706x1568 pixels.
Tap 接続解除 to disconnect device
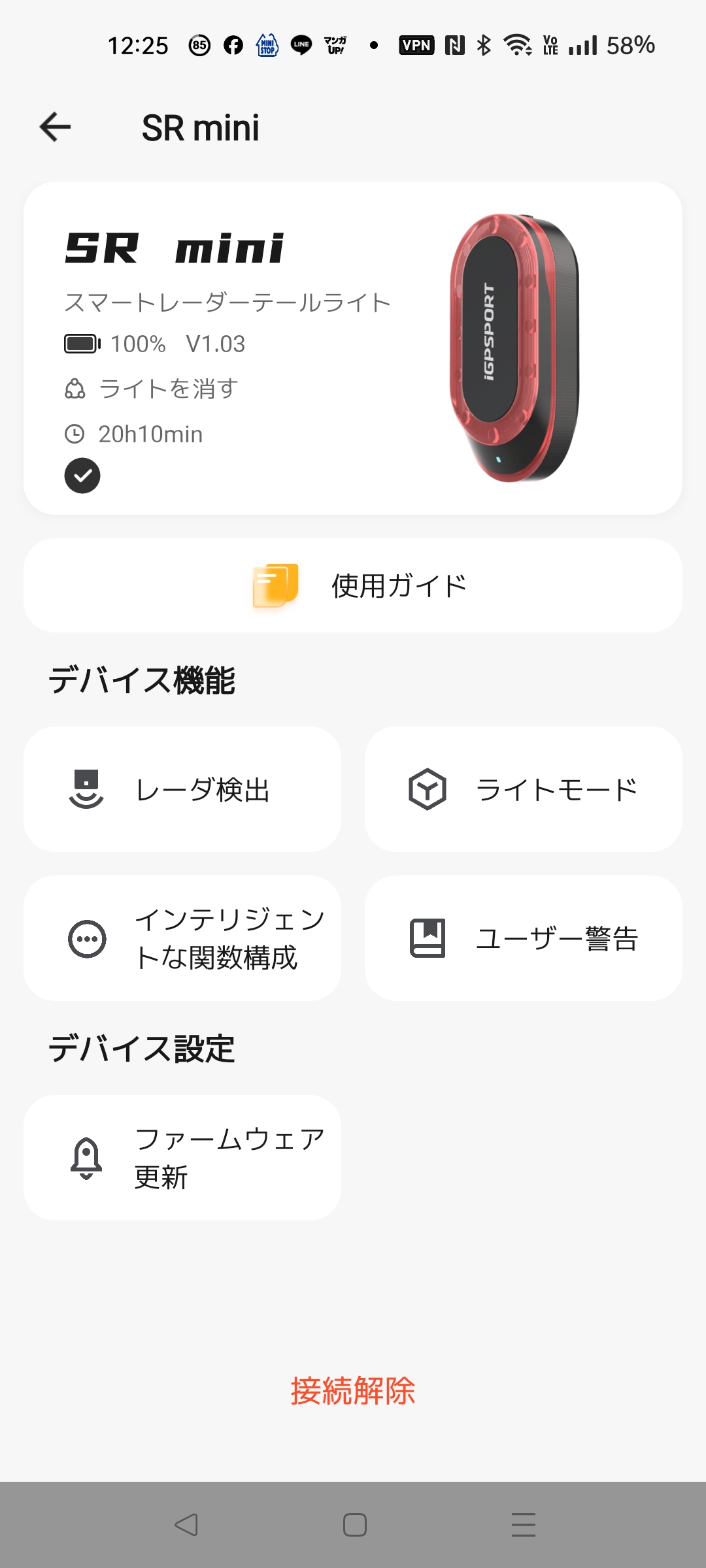coord(353,1390)
